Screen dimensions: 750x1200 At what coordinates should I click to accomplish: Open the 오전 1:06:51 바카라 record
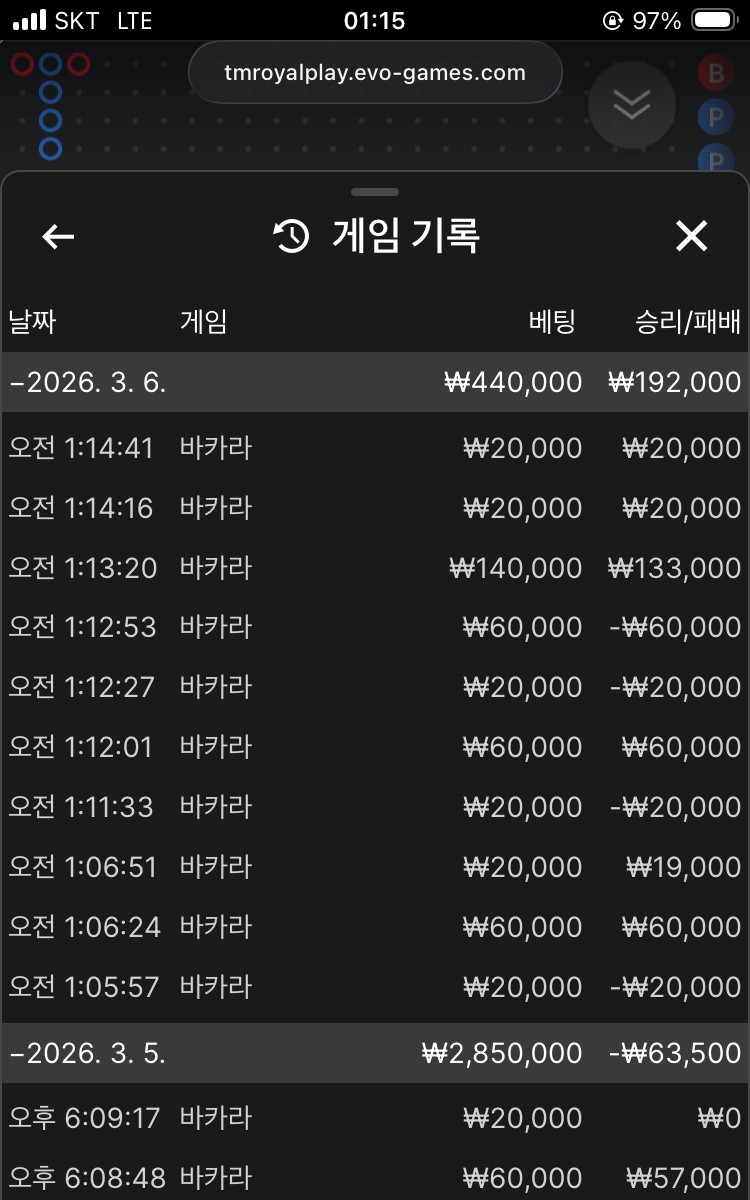click(375, 867)
